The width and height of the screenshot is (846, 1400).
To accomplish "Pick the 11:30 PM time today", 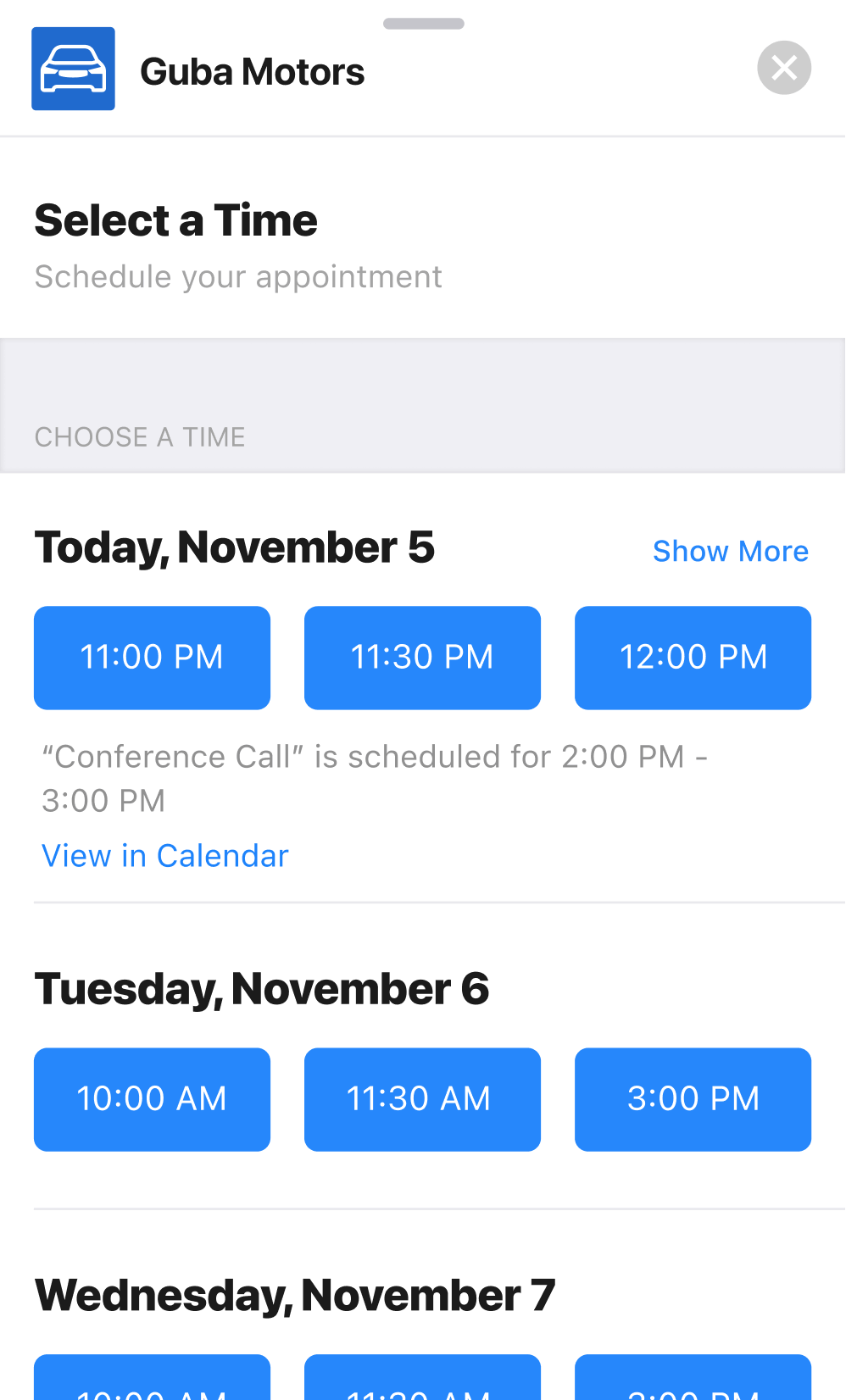I will point(422,658).
